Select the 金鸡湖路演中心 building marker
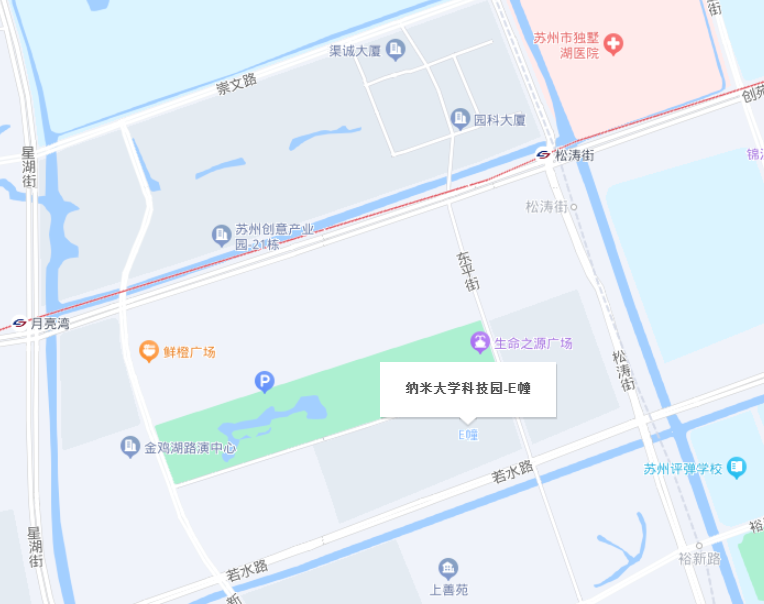 (130, 447)
